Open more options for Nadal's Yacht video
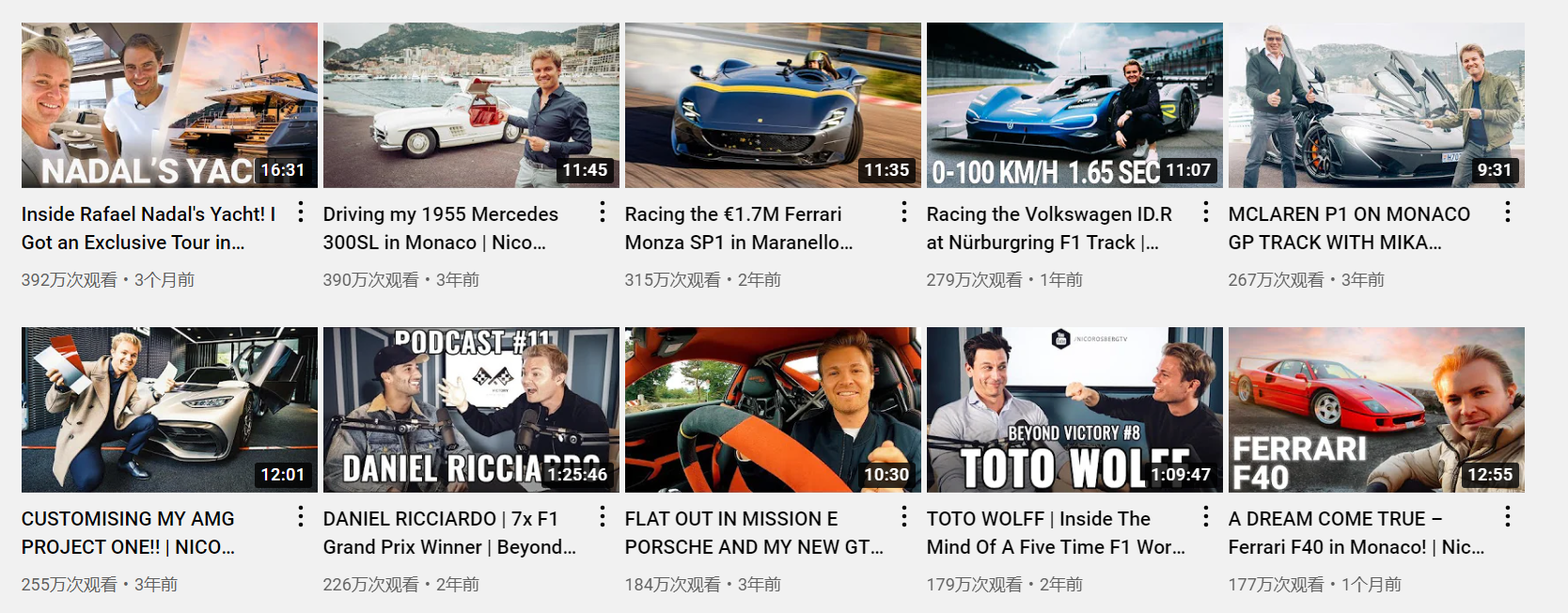The height and width of the screenshot is (613, 1568). point(301,212)
